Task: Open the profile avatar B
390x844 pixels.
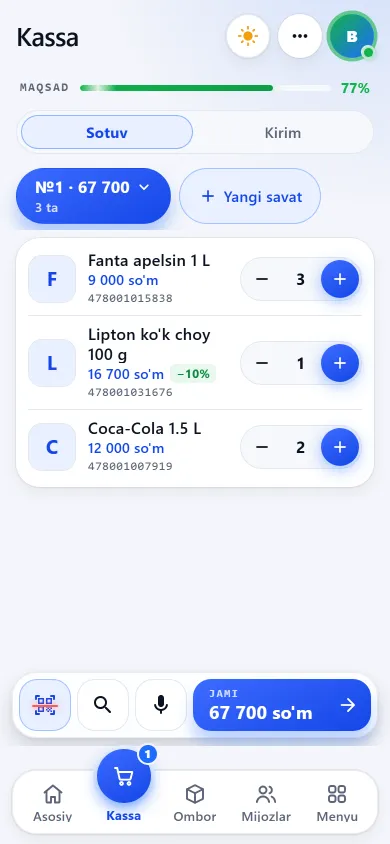Action: [x=352, y=36]
